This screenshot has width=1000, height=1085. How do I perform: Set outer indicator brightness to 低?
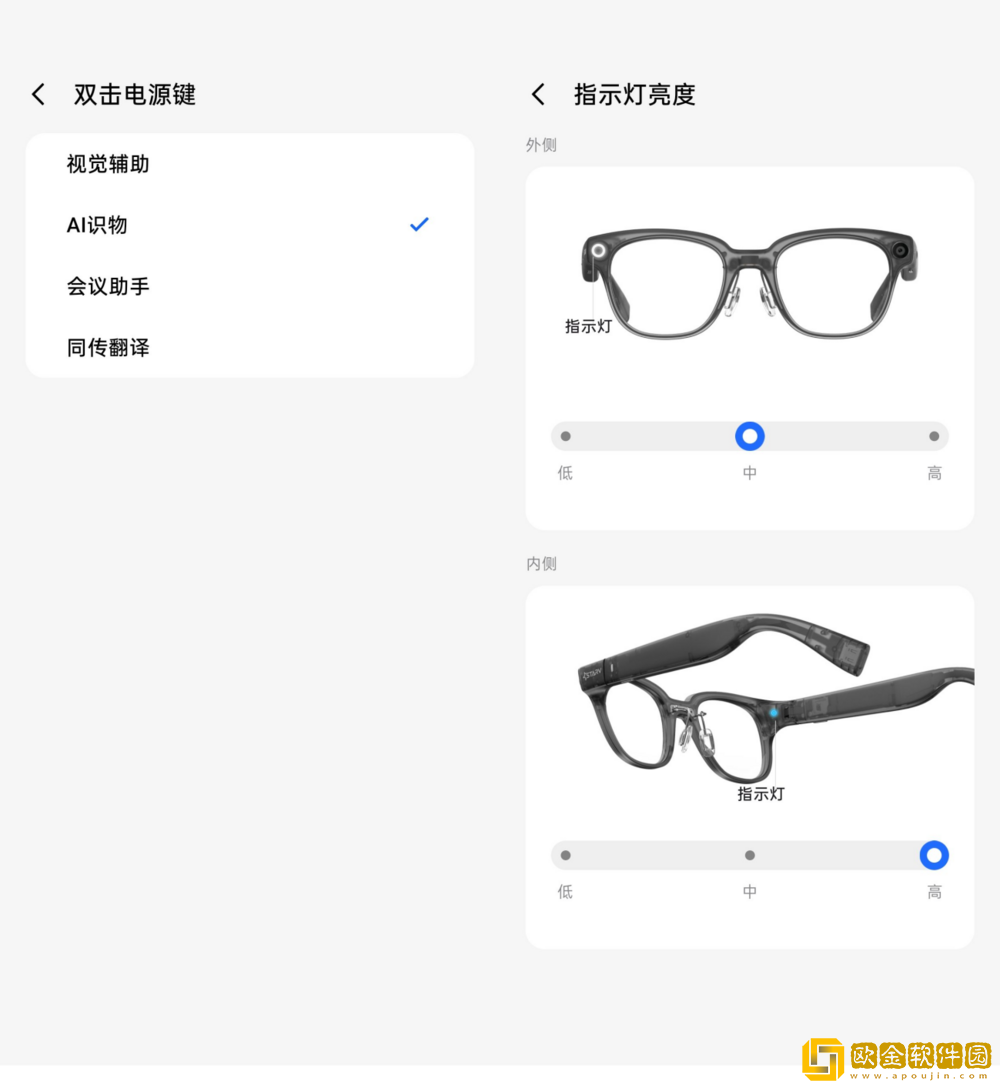[x=565, y=436]
